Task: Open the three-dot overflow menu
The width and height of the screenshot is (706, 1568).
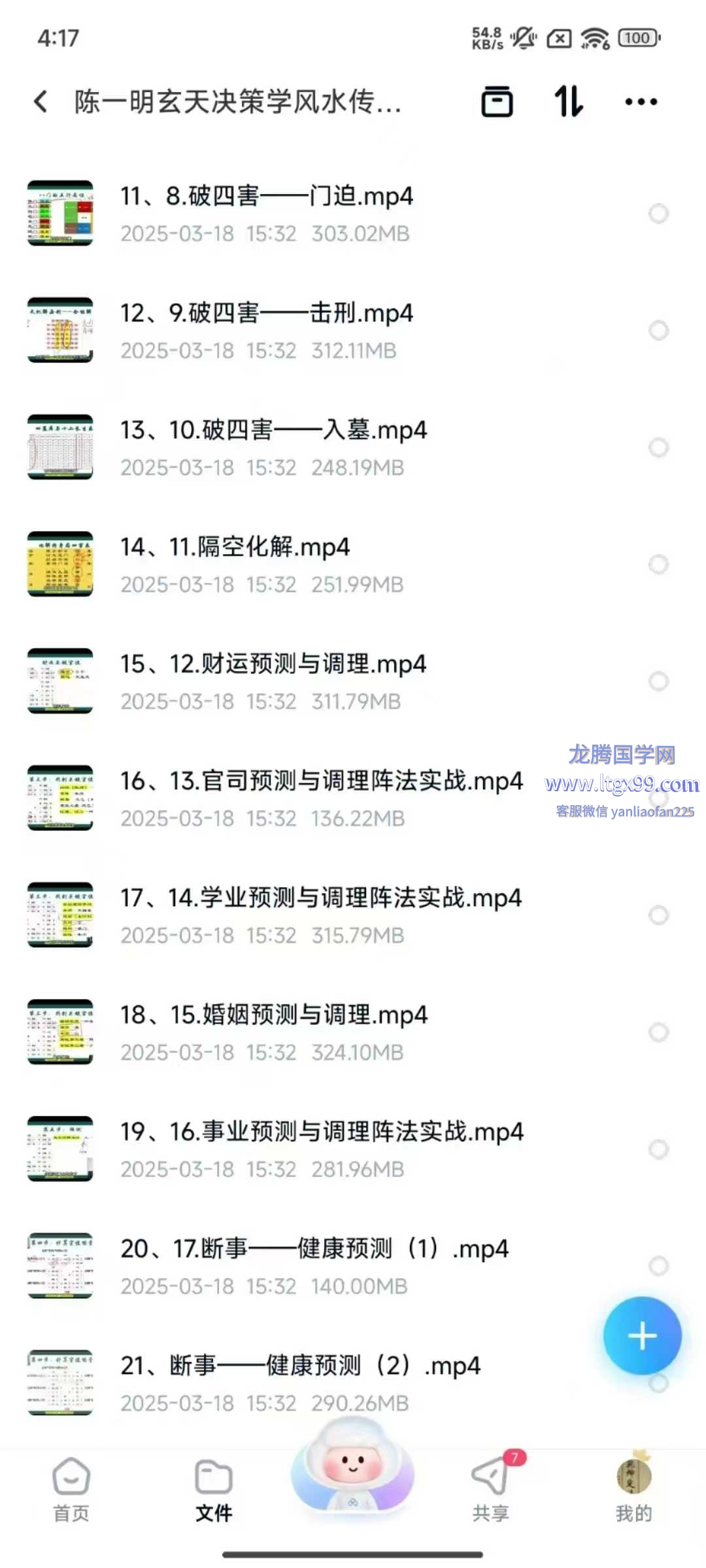Action: 641,101
